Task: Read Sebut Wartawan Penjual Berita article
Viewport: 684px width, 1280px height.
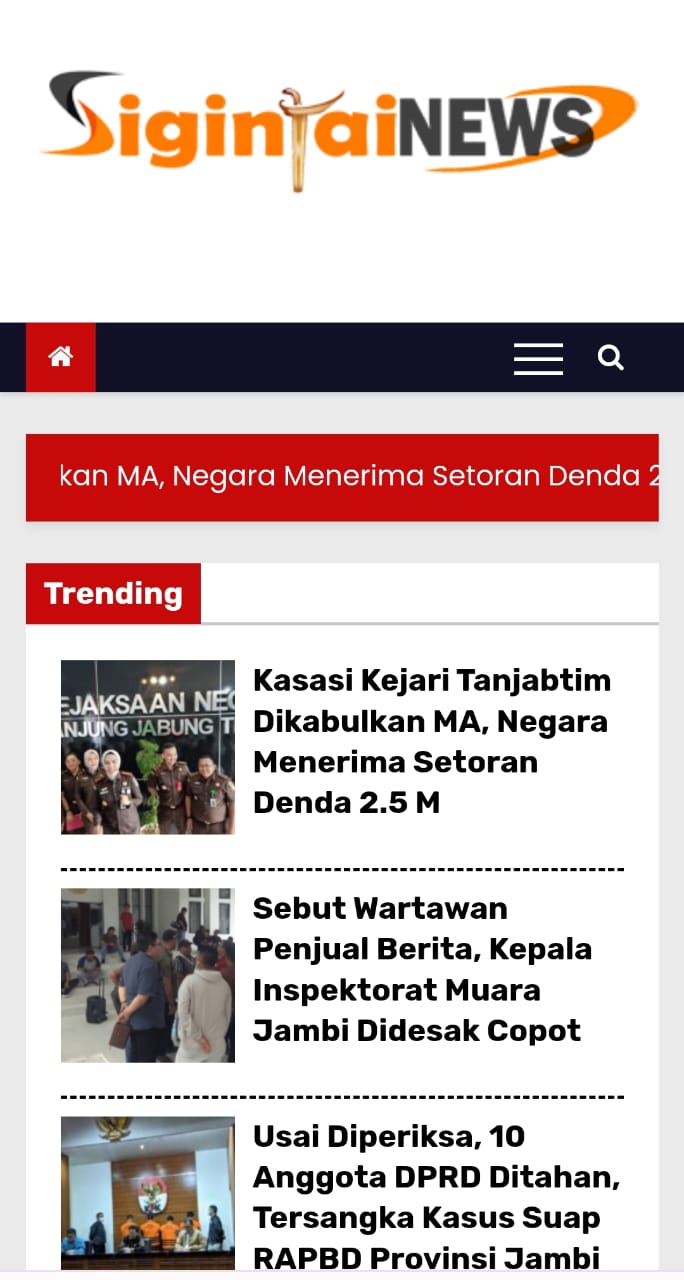Action: point(422,969)
